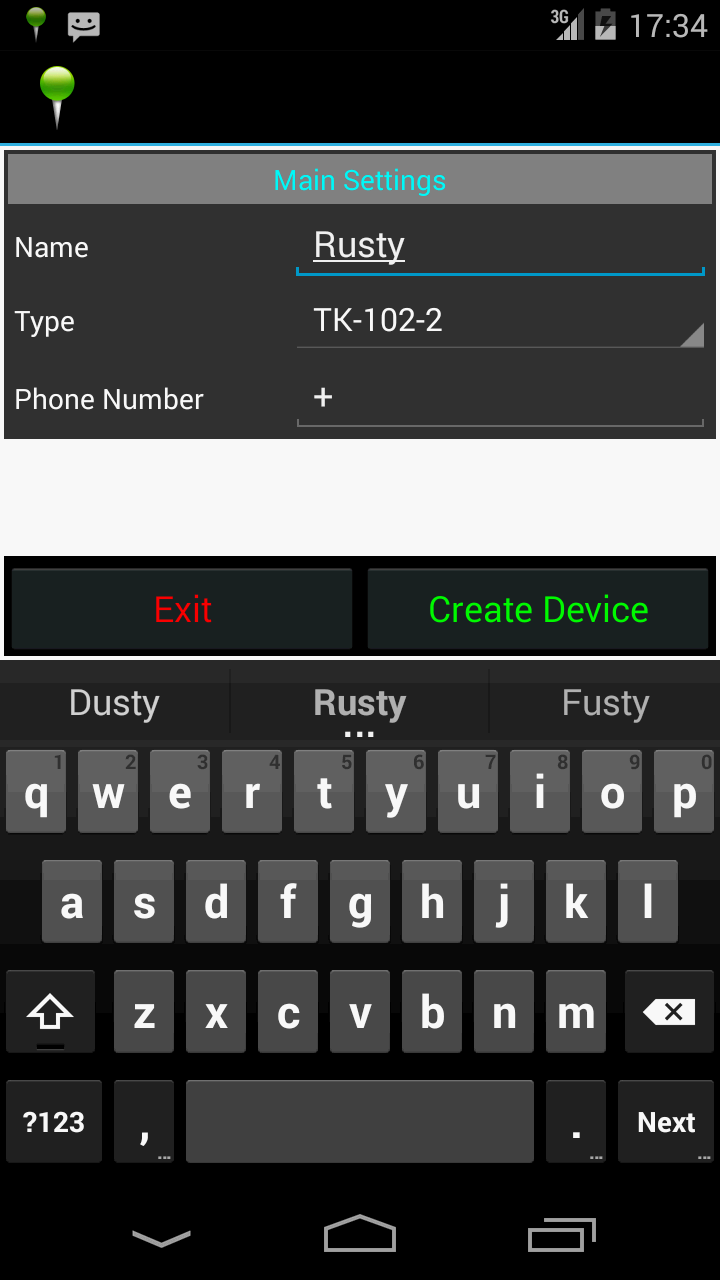This screenshot has height=1280, width=720.
Task: Tap the keyboard's Next key
Action: click(x=666, y=1122)
